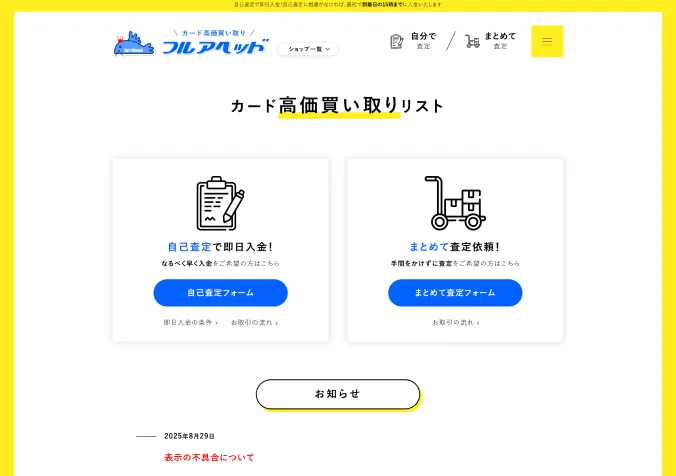Screen dimensions: 676x476
Task: Open まとめて査定 in the header
Action: [490, 41]
